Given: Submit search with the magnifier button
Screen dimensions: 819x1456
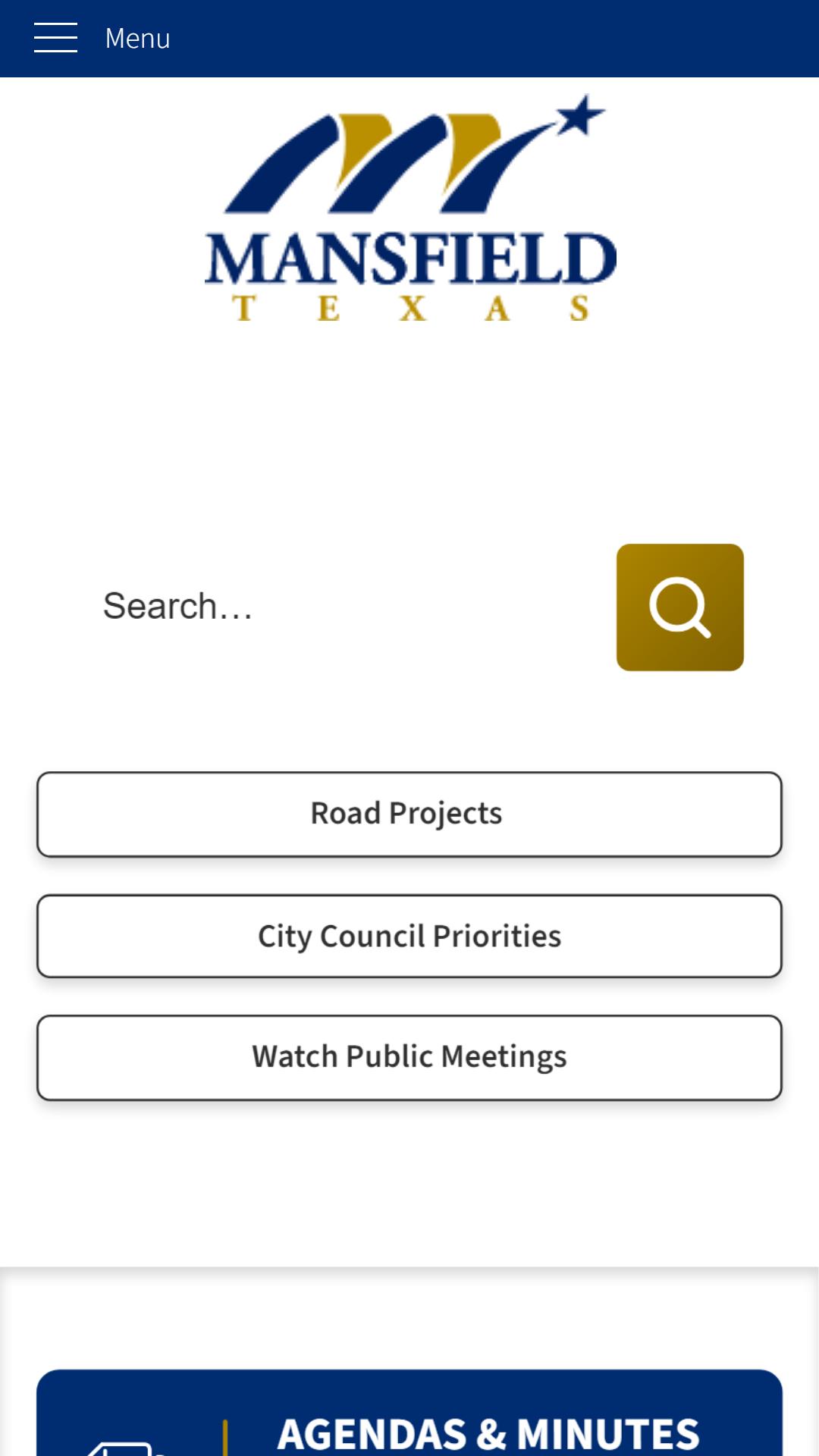Looking at the screenshot, I should [x=680, y=607].
